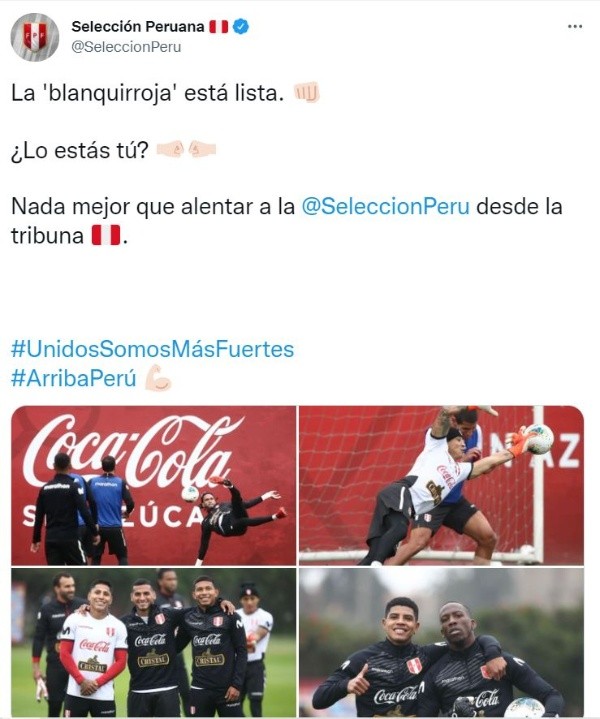This screenshot has width=600, height=719.
Task: Open the #ArribaPerú hashtag
Action: 74,379
